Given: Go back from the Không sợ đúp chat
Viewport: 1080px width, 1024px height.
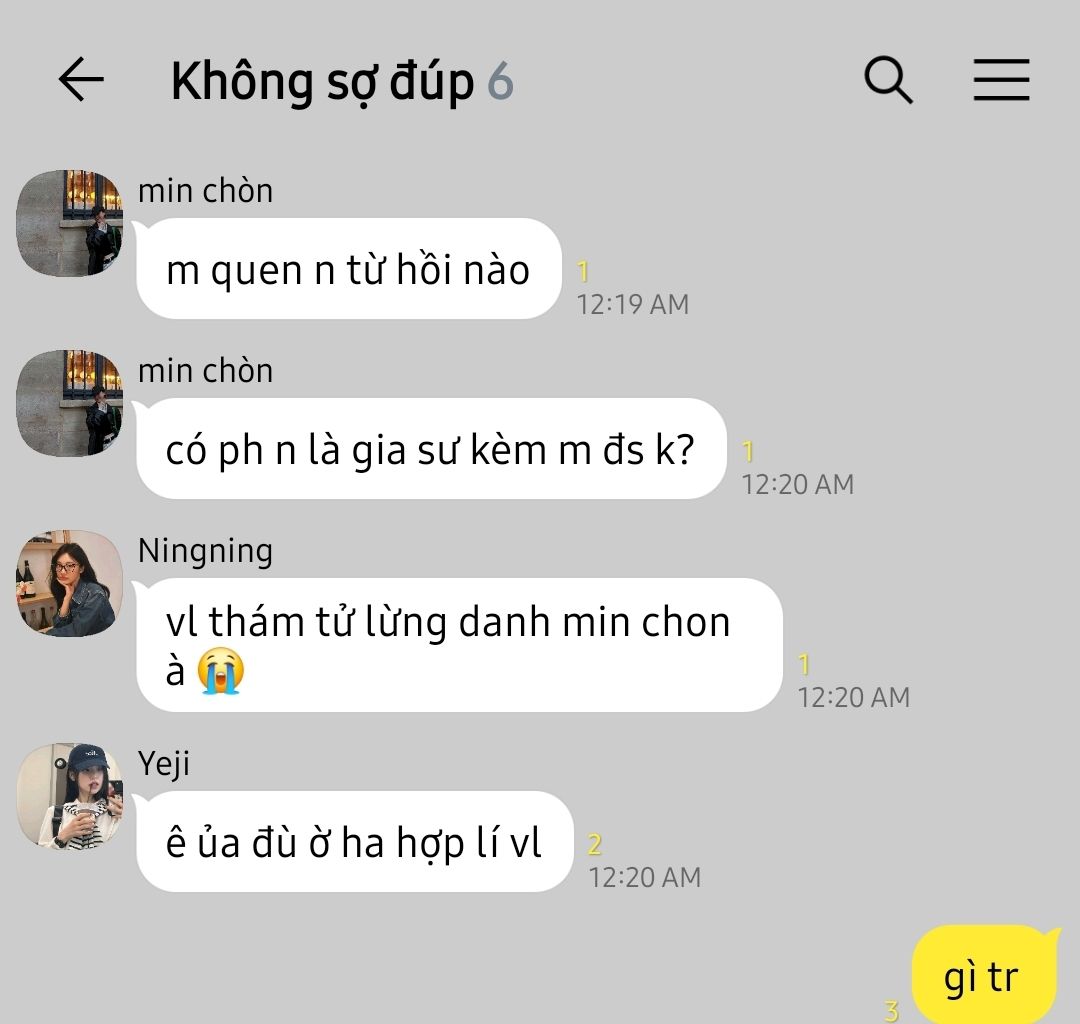Looking at the screenshot, I should point(81,80).
